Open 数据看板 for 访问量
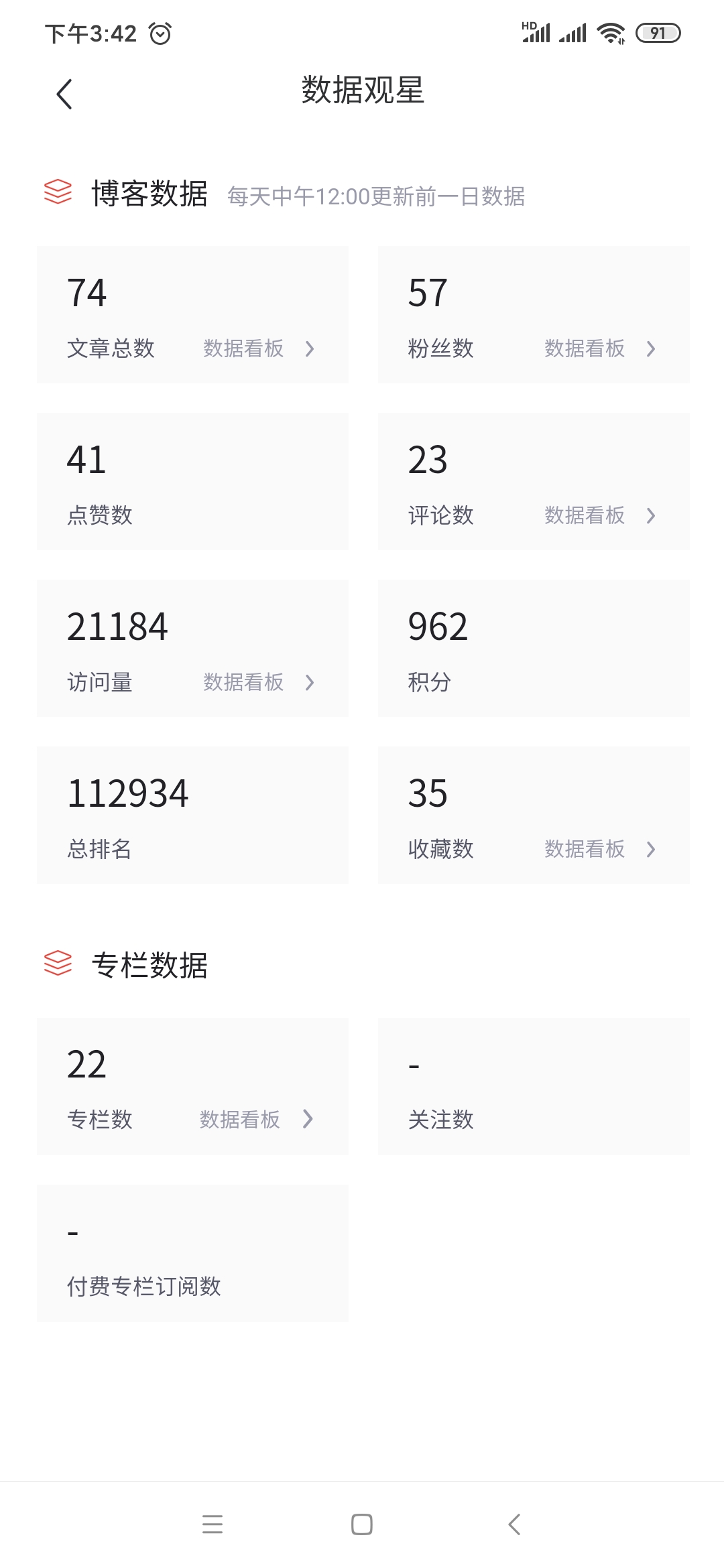Screen dimensions: 724x1568 pos(258,682)
